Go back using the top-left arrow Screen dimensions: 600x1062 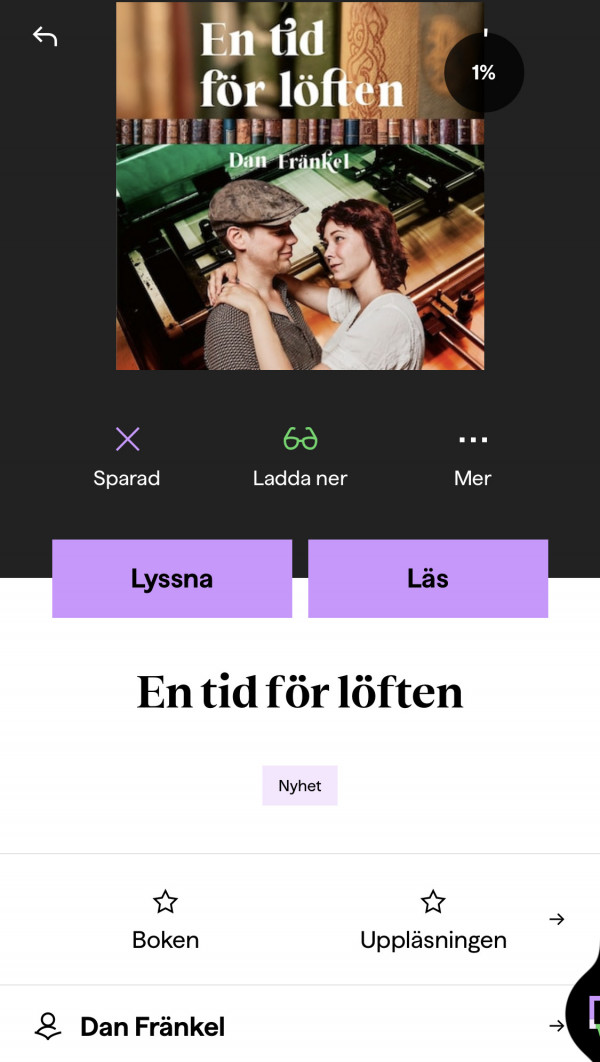pyautogui.click(x=45, y=37)
